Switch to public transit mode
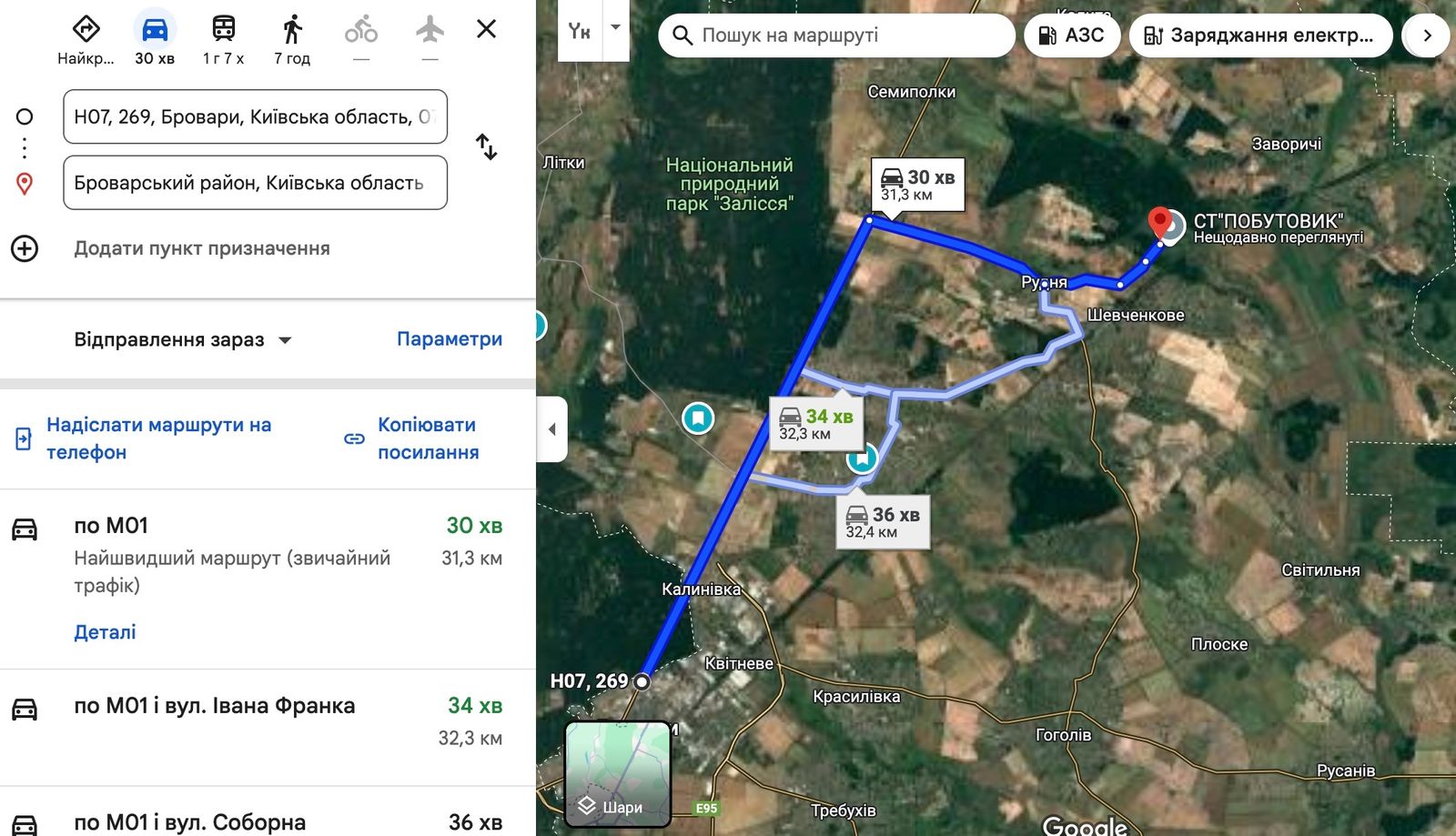Image resolution: width=1456 pixels, height=836 pixels. (x=223, y=30)
